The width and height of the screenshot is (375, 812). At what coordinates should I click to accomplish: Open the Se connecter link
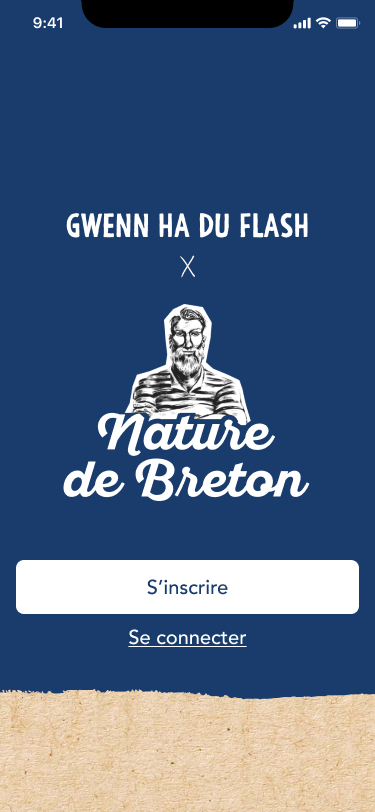tap(188, 637)
